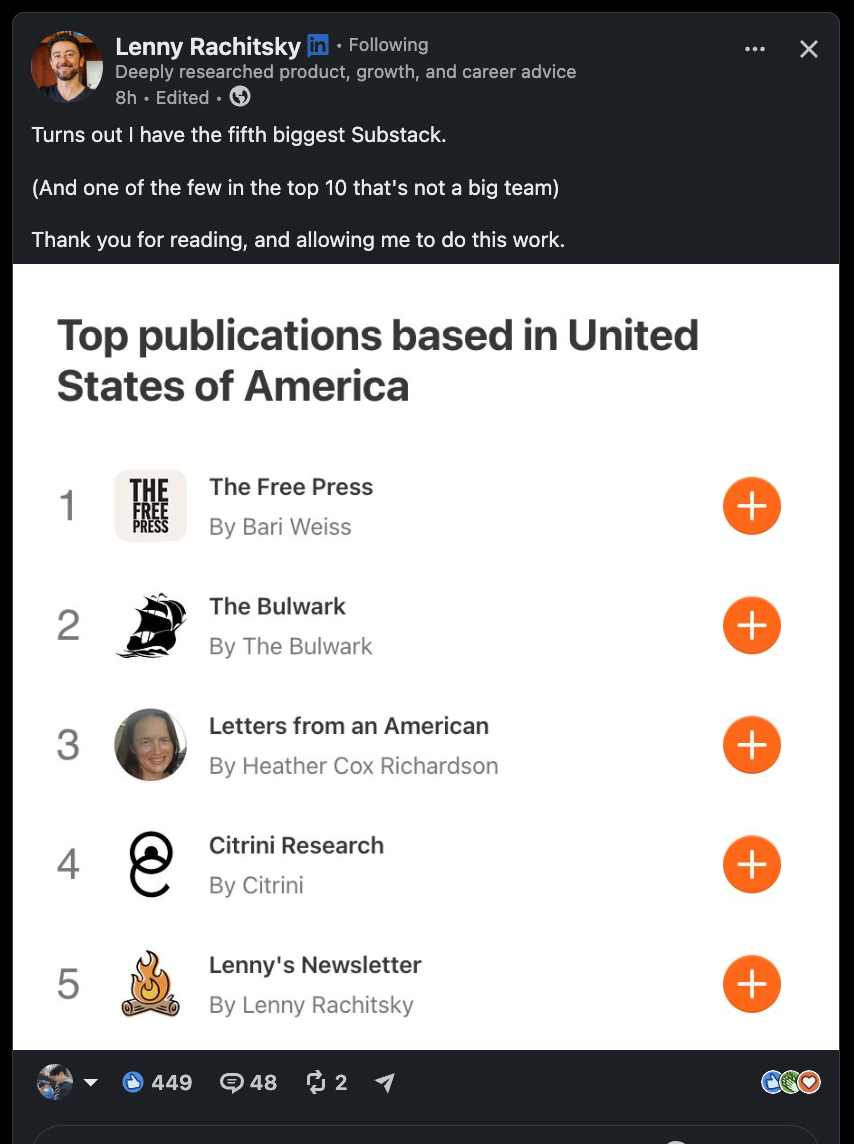Repost this post
This screenshot has width=854, height=1144.
tap(326, 1082)
